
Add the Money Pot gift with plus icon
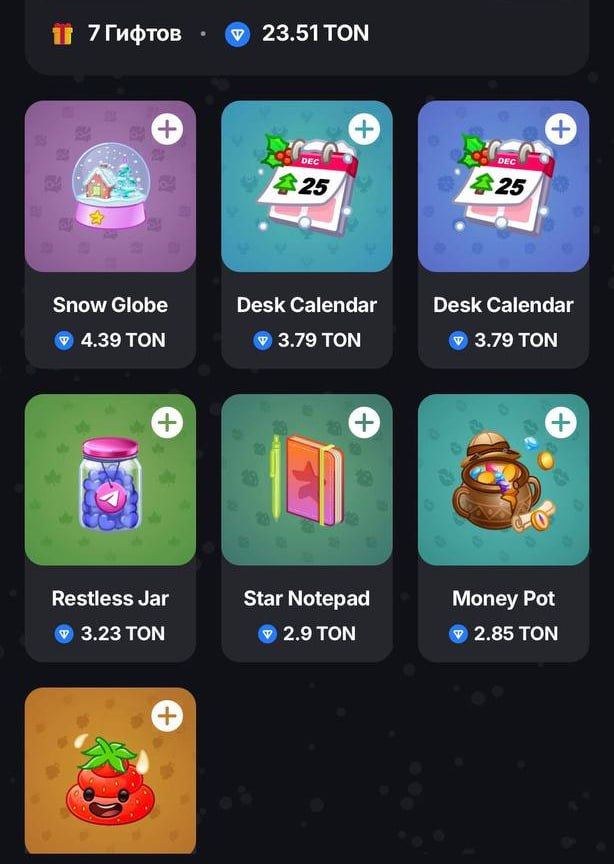(x=561, y=422)
